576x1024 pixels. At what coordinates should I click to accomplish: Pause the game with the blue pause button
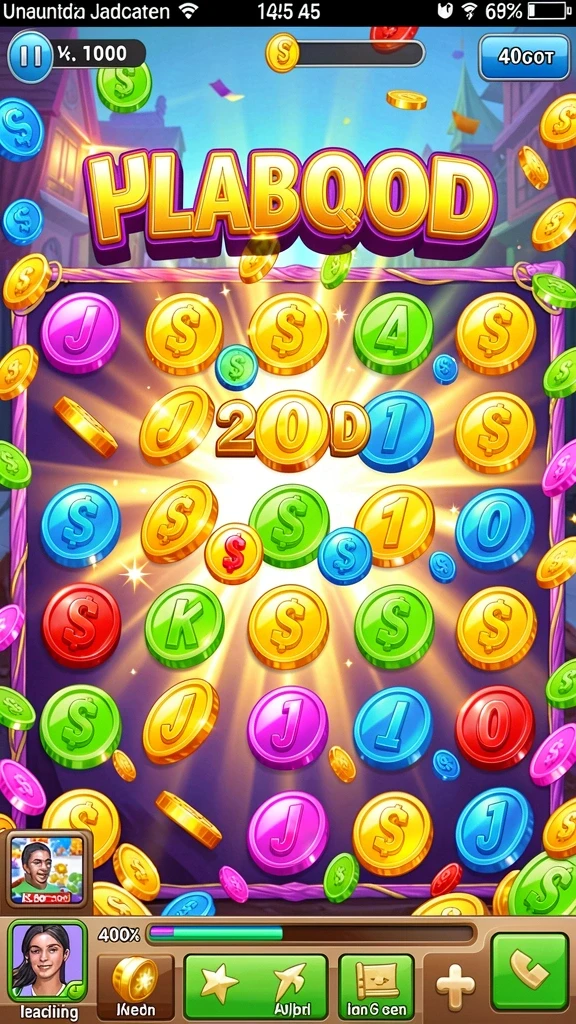30,56
